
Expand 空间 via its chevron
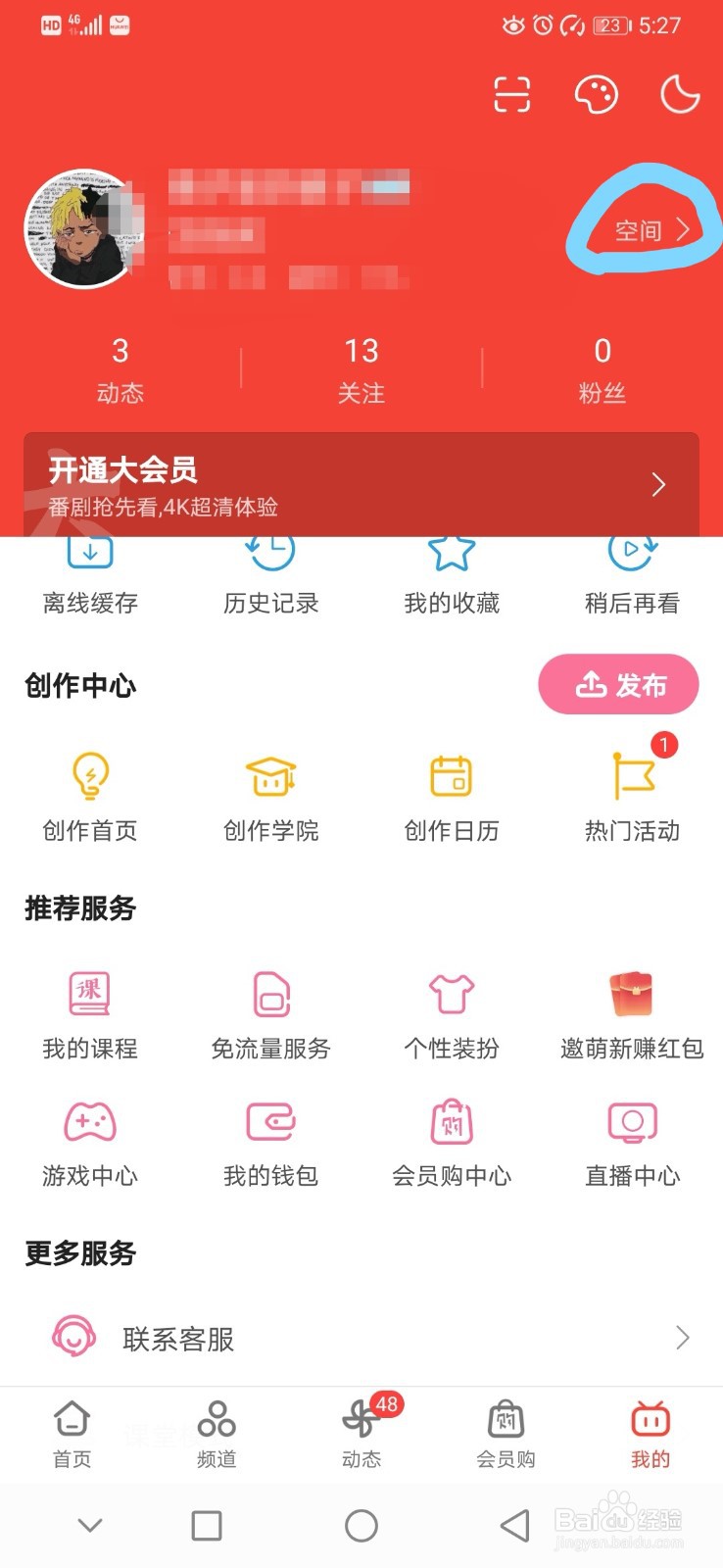(x=687, y=229)
